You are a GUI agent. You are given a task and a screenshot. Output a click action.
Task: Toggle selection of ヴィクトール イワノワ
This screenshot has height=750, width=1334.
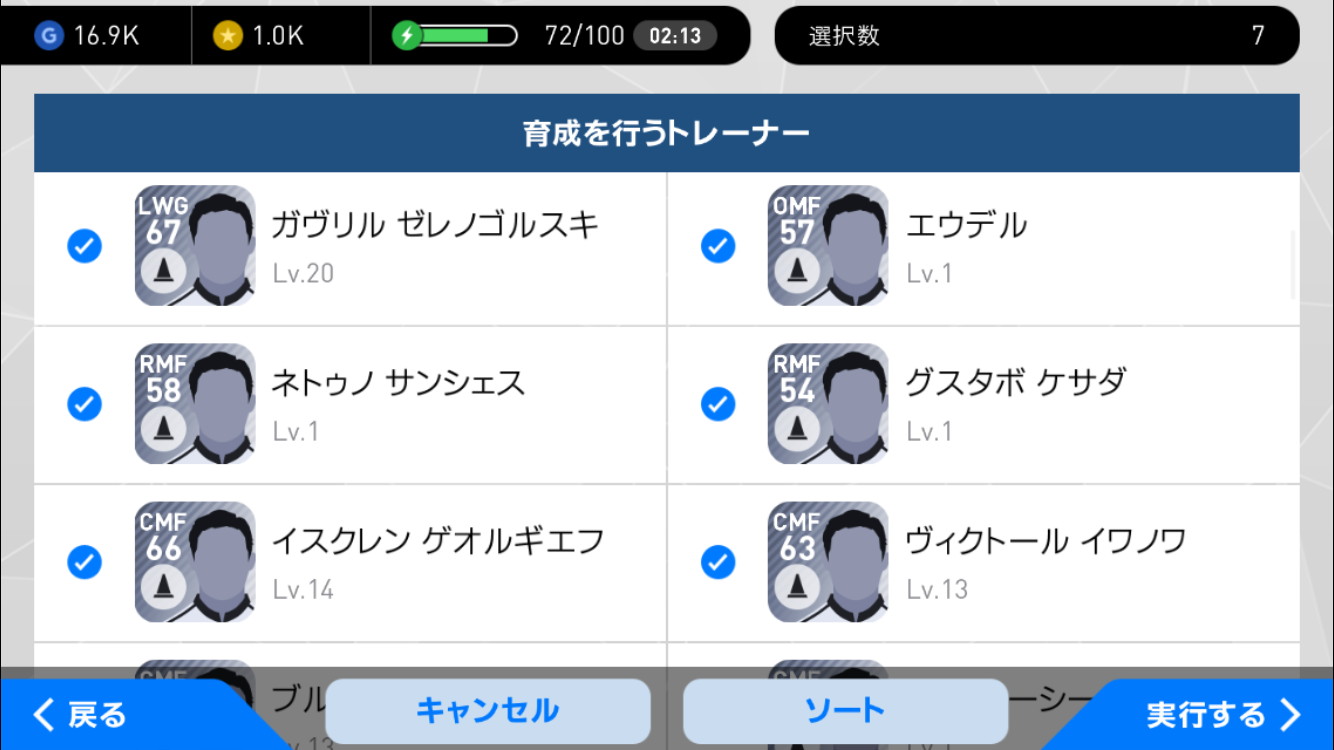coord(718,562)
